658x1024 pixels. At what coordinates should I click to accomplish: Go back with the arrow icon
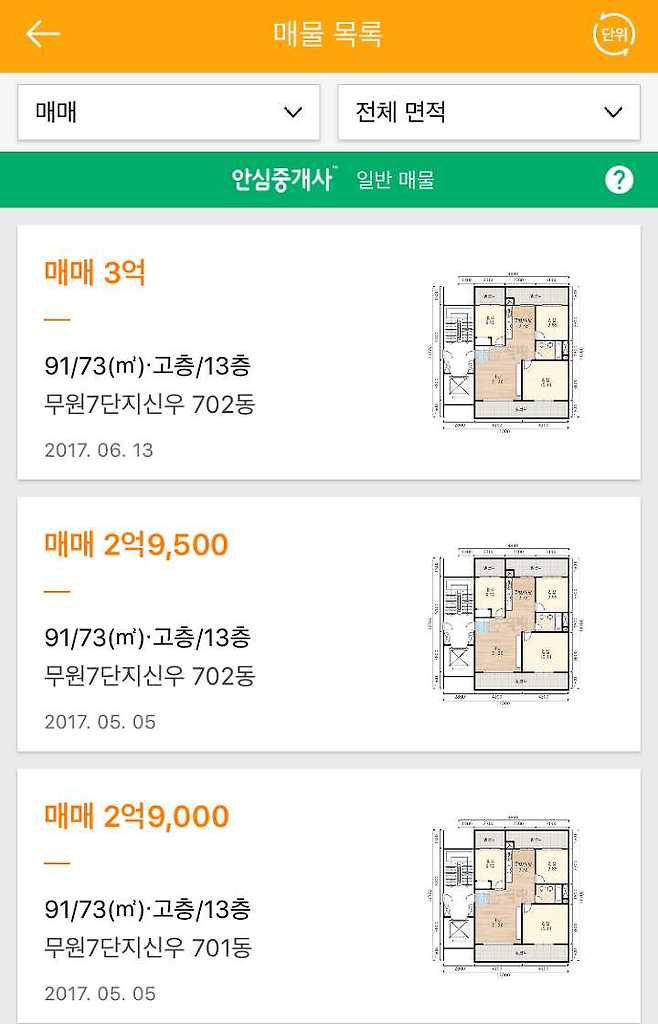[x=43, y=34]
